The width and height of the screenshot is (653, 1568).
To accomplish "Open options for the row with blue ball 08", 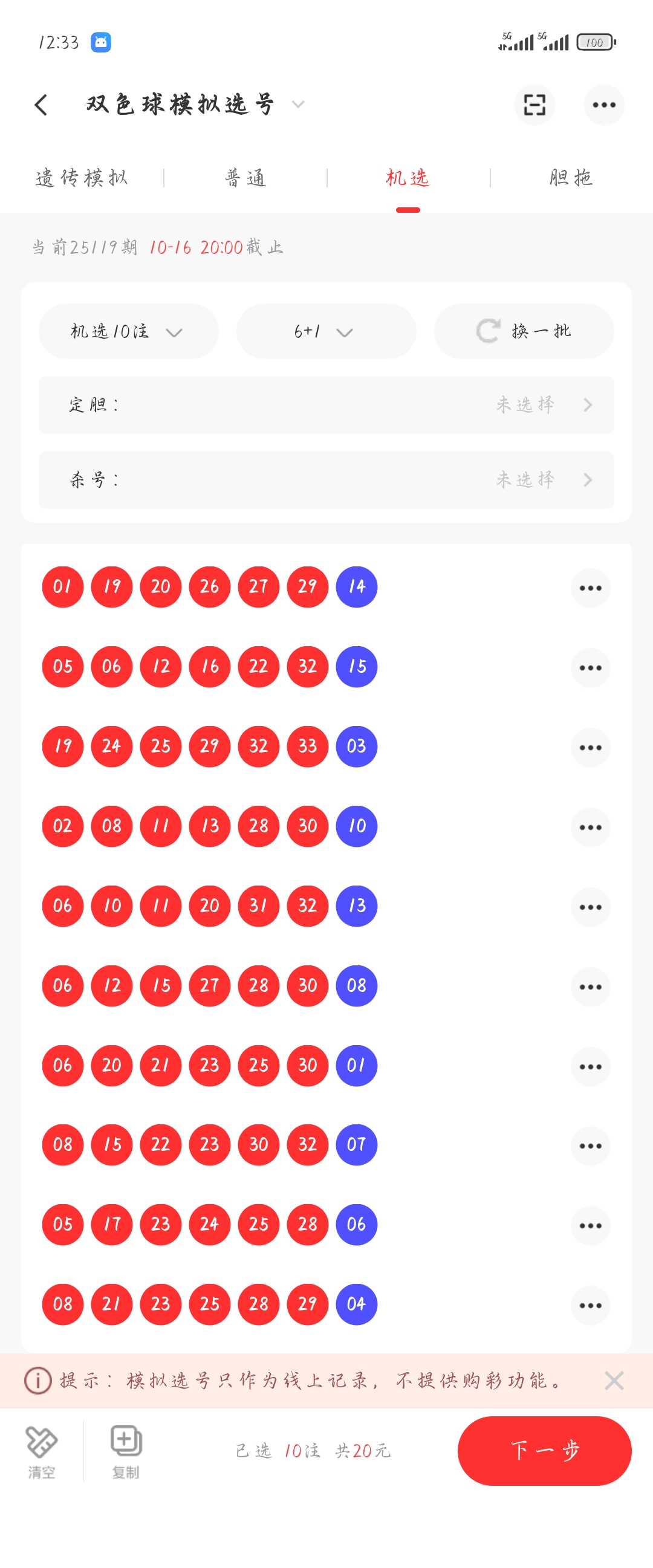I will point(590,986).
